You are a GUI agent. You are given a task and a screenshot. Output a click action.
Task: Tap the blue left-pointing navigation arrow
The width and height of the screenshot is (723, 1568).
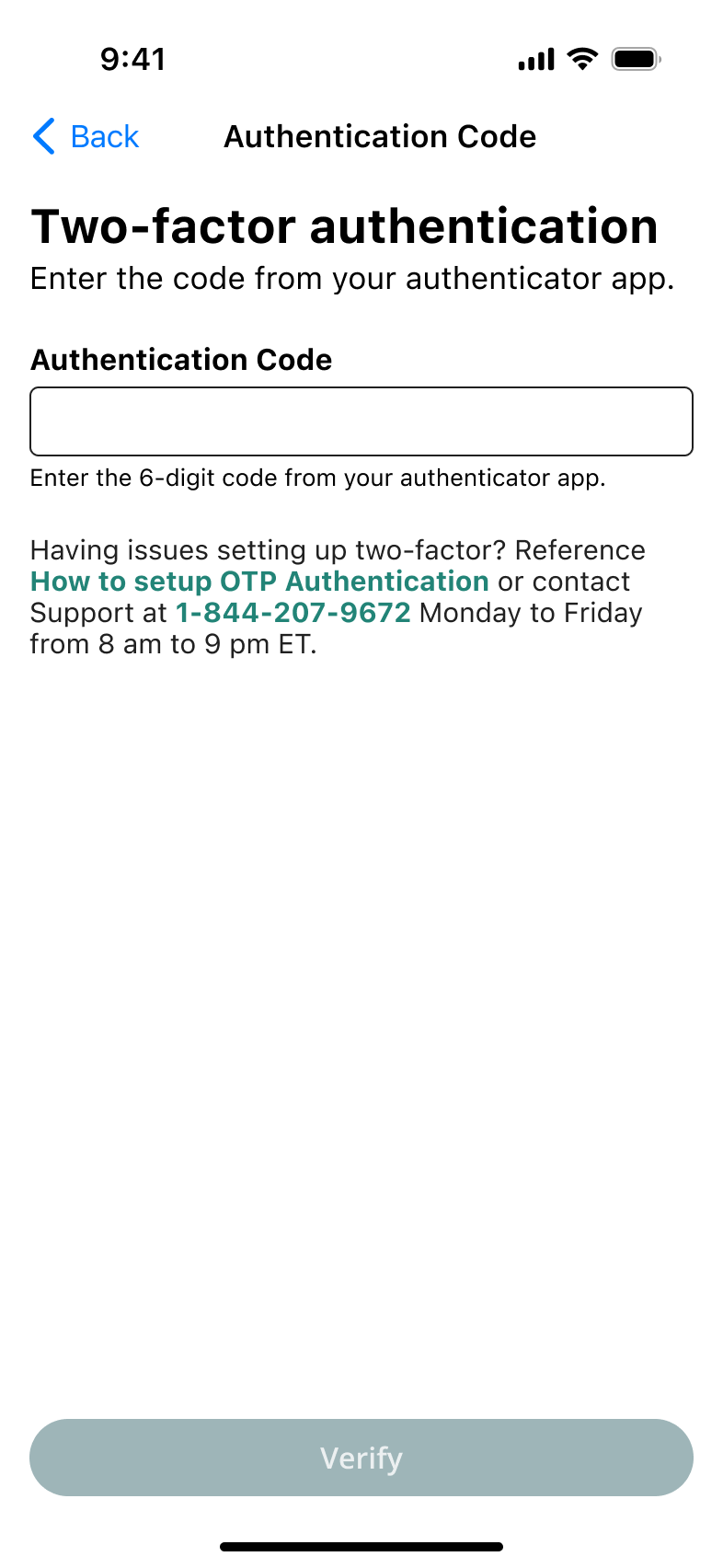click(43, 136)
